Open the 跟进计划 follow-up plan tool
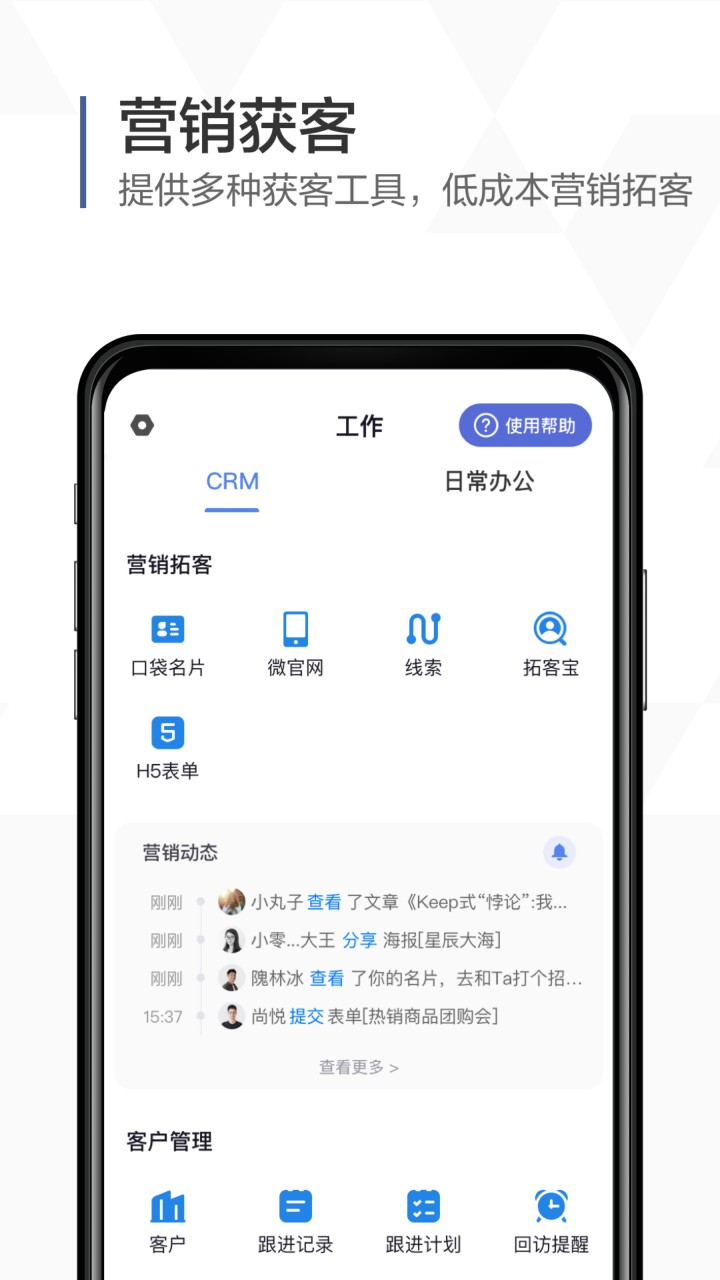 [x=423, y=1210]
